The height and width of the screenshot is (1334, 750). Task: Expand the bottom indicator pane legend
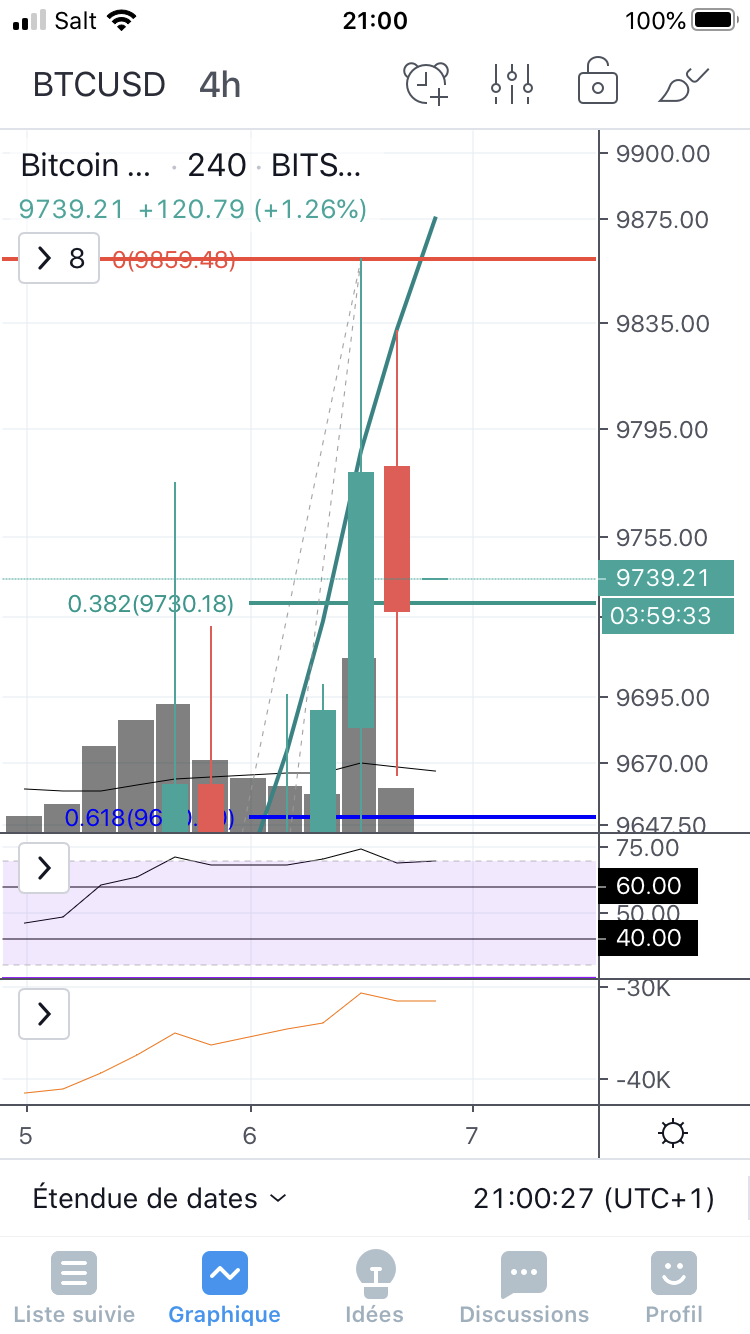tap(44, 1014)
